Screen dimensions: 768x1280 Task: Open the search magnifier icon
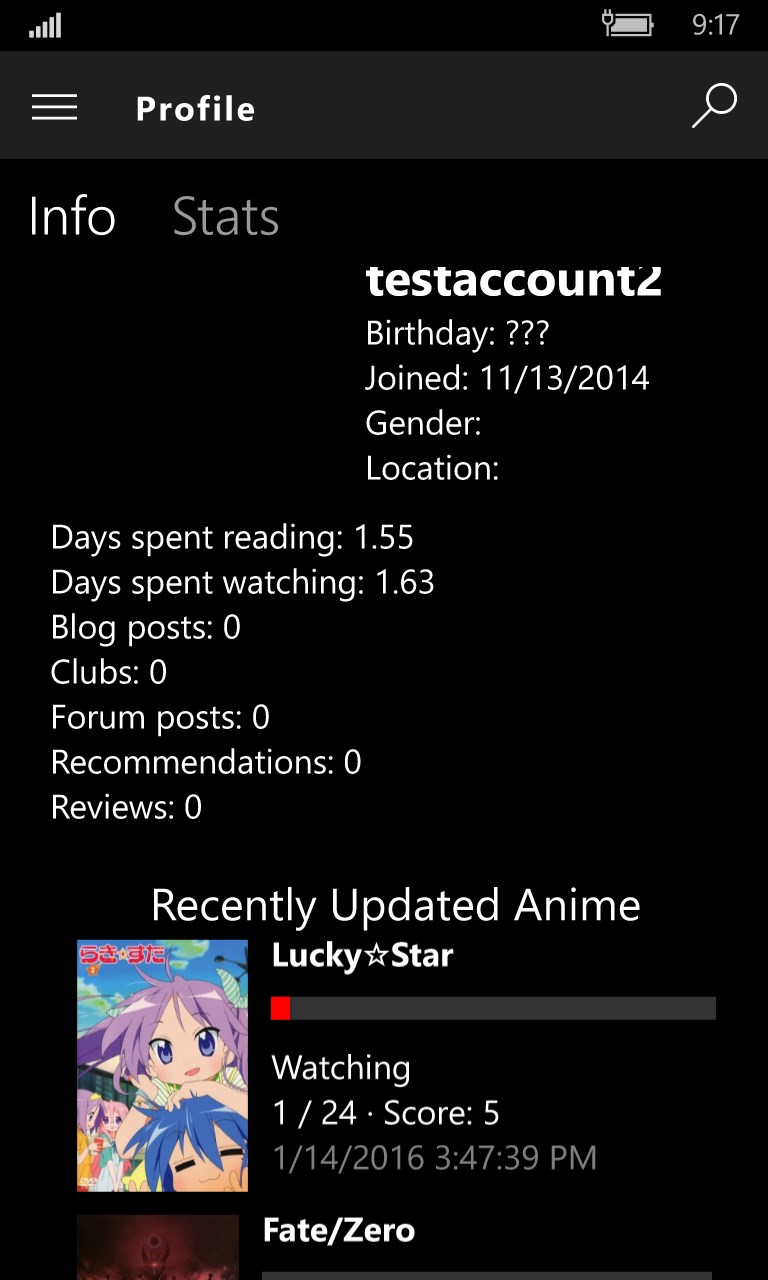pos(714,106)
